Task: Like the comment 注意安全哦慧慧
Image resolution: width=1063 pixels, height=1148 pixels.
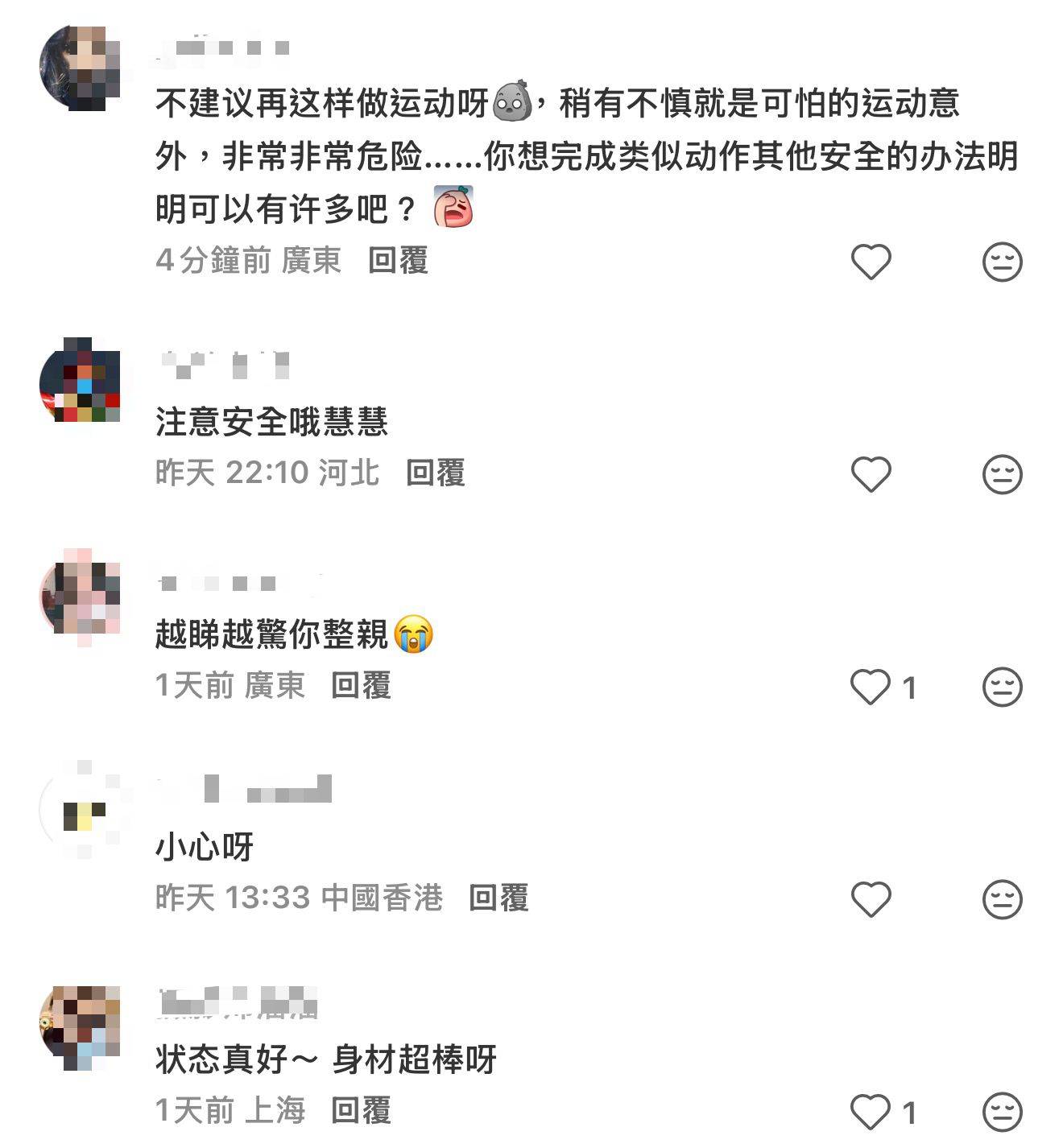Action: coord(871,474)
